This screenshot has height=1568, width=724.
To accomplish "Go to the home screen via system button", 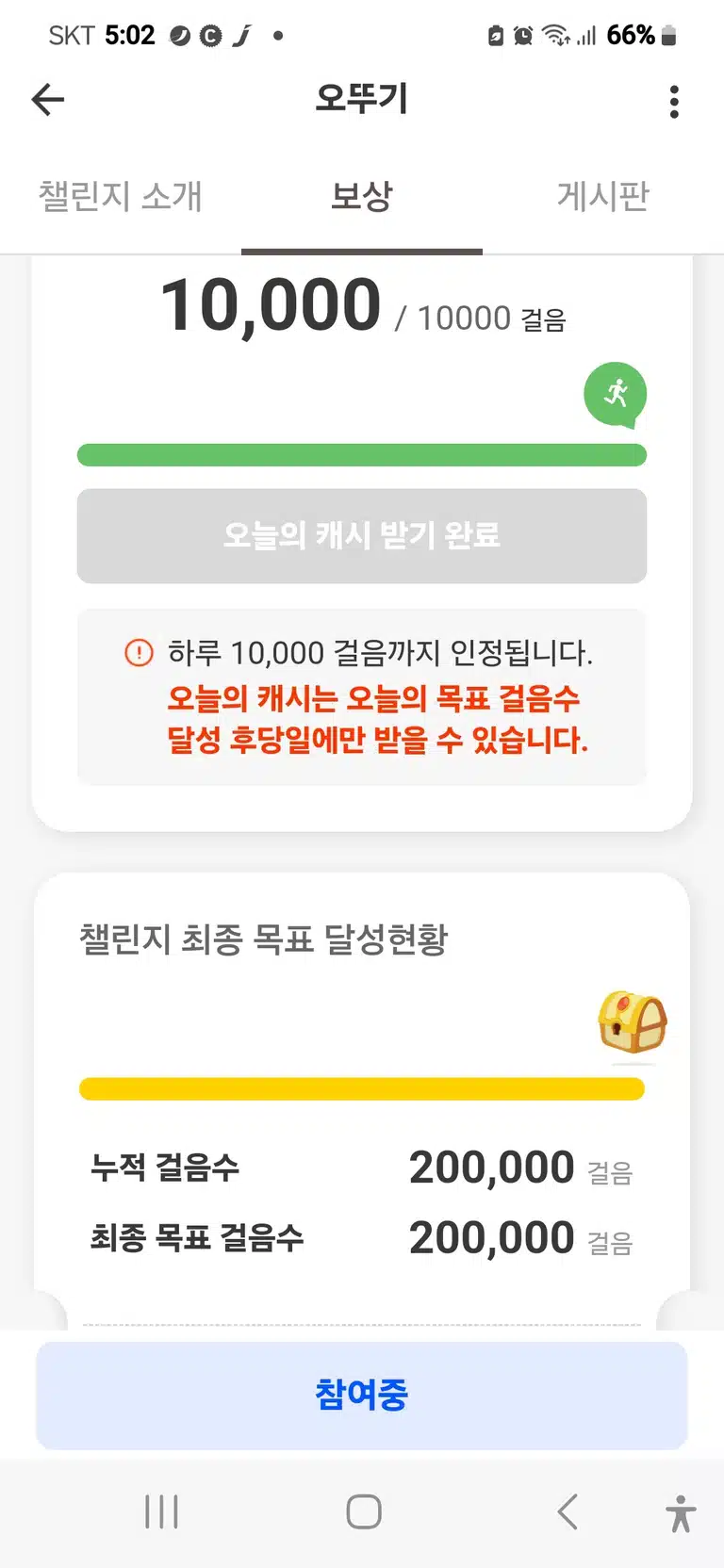I will point(364,1511).
